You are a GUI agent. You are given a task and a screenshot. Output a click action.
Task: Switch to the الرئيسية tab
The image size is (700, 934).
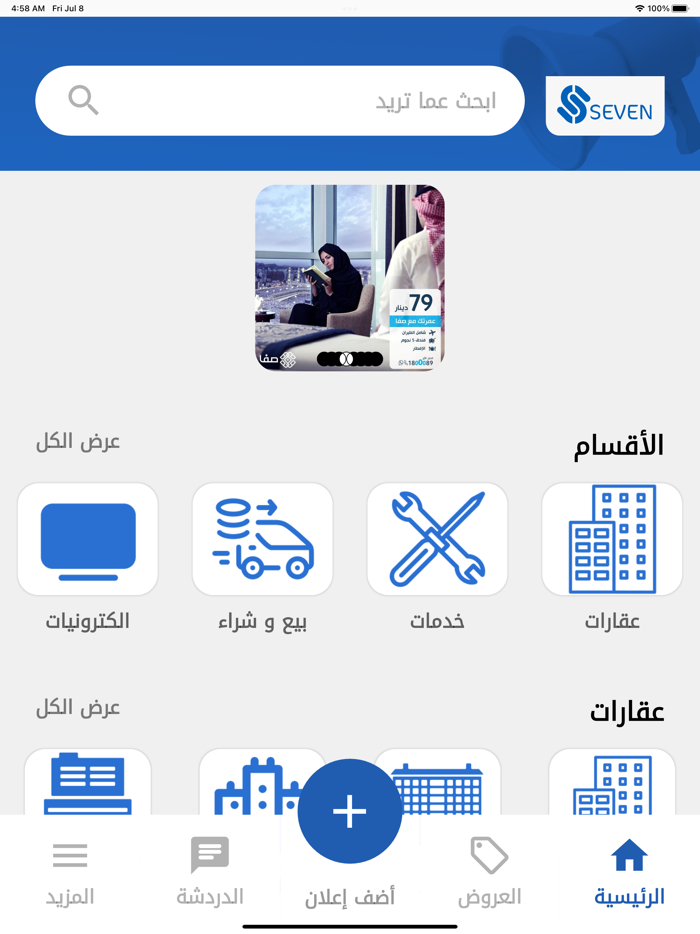[x=629, y=872]
